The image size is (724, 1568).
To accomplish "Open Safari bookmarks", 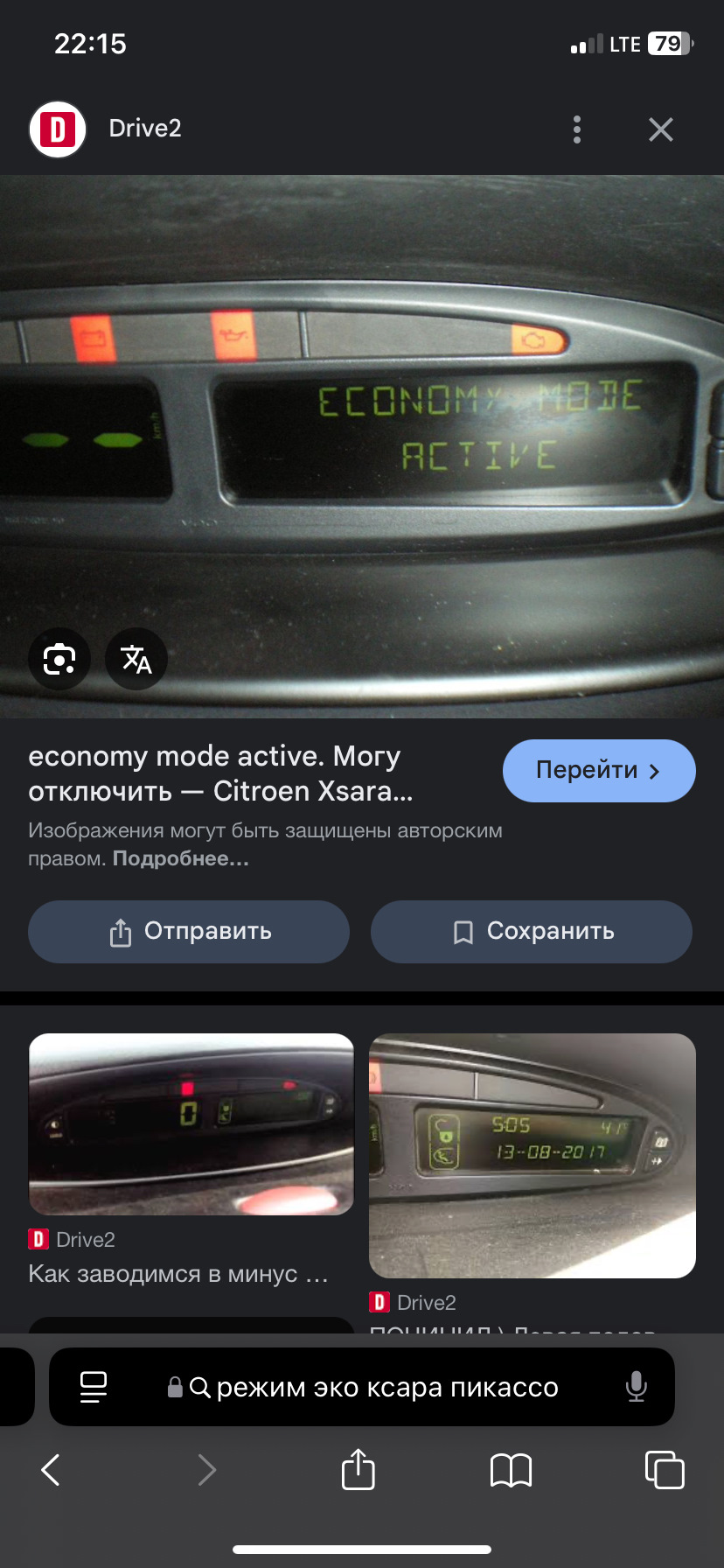I will pyautogui.click(x=512, y=1470).
